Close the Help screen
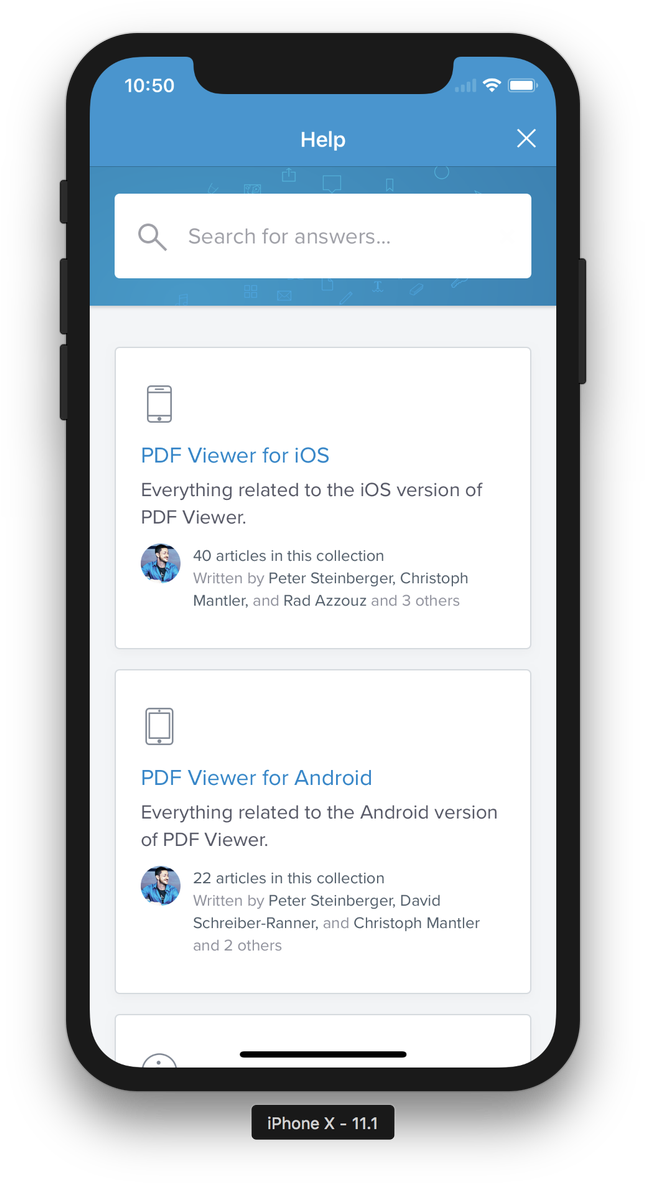Viewport: 645px width, 1183px height. coord(526,139)
